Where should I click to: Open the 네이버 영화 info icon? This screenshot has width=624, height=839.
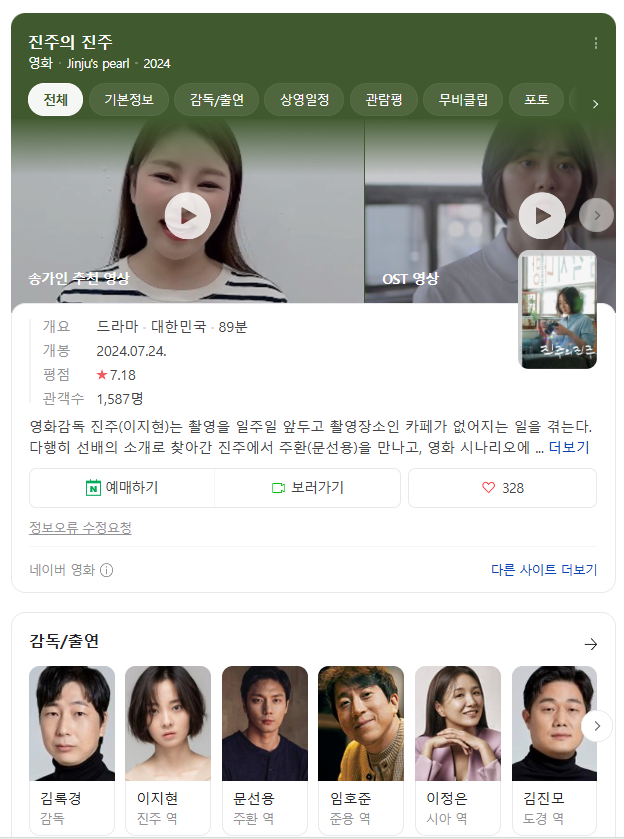coord(106,570)
